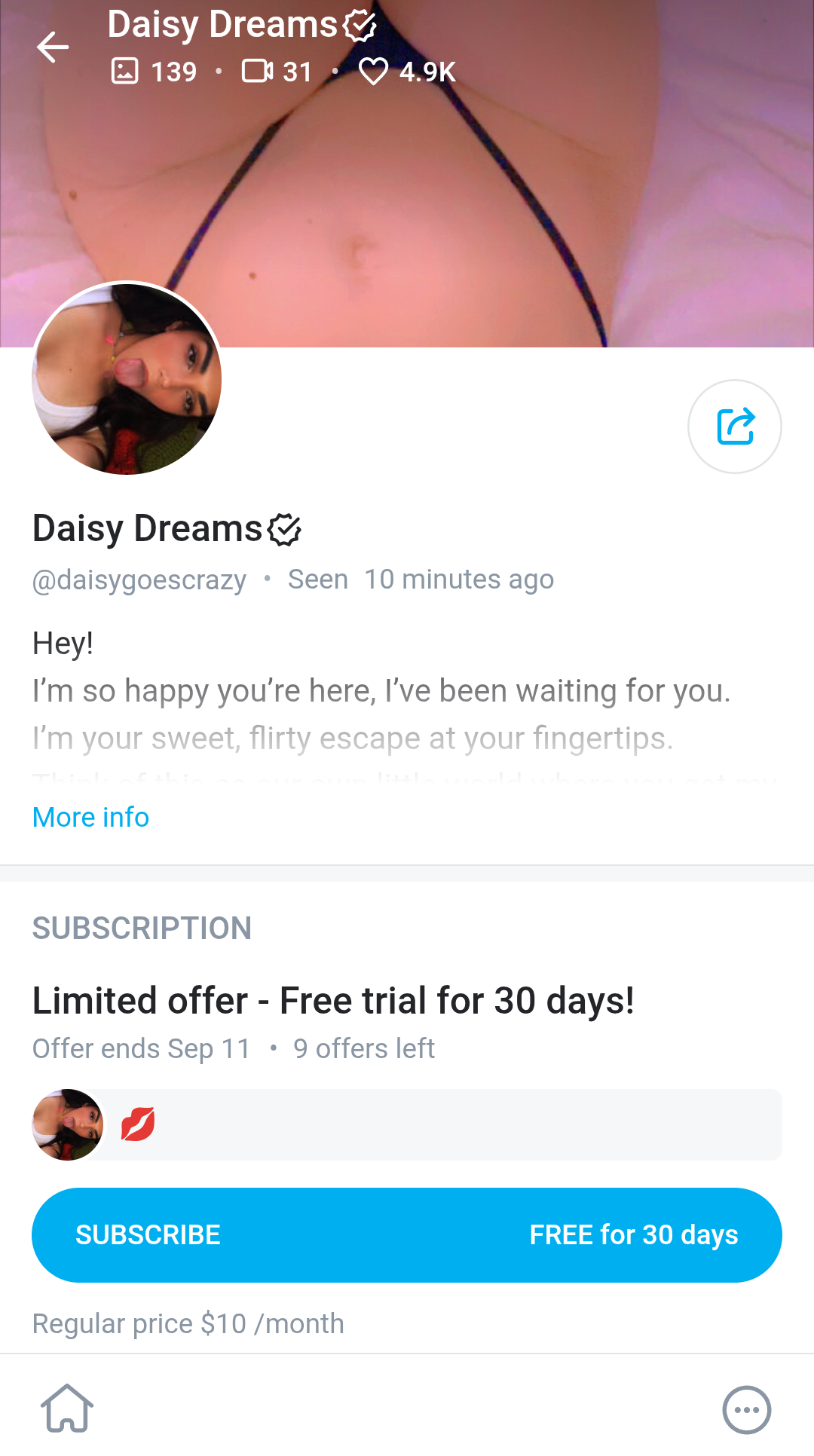Click the Seen 10 minutes ago status

[421, 580]
